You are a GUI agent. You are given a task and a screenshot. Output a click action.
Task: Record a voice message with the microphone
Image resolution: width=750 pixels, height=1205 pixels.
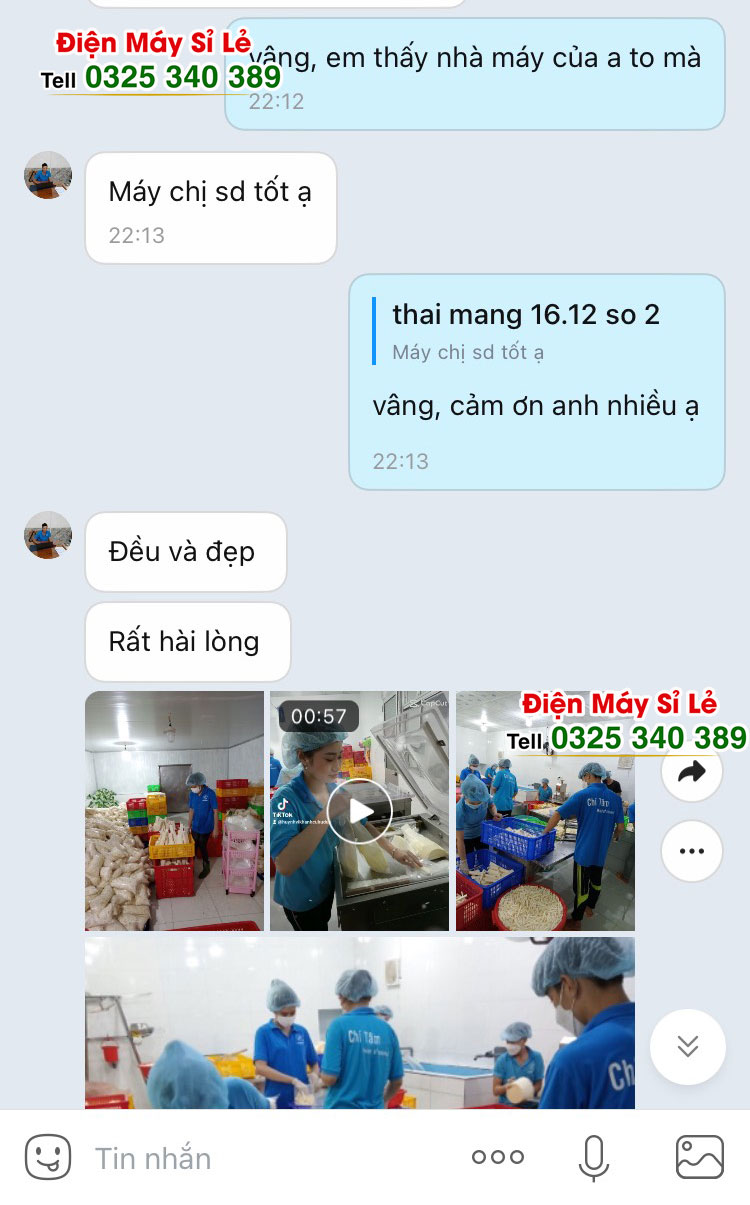point(594,1158)
